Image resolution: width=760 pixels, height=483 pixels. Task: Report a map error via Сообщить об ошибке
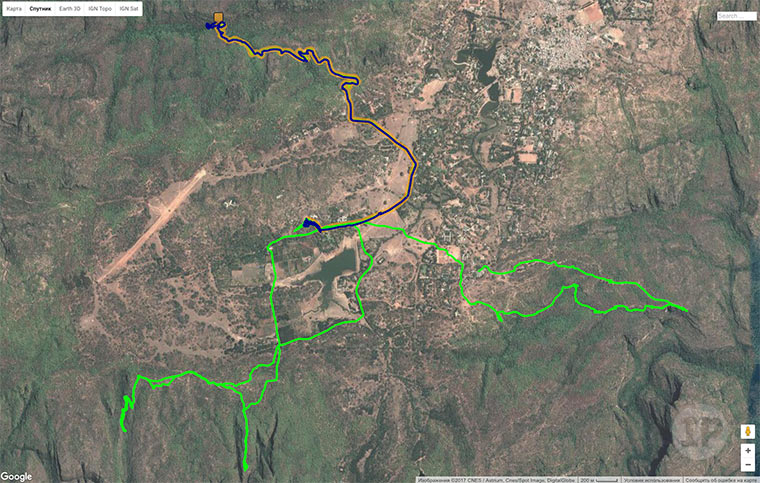tap(722, 479)
